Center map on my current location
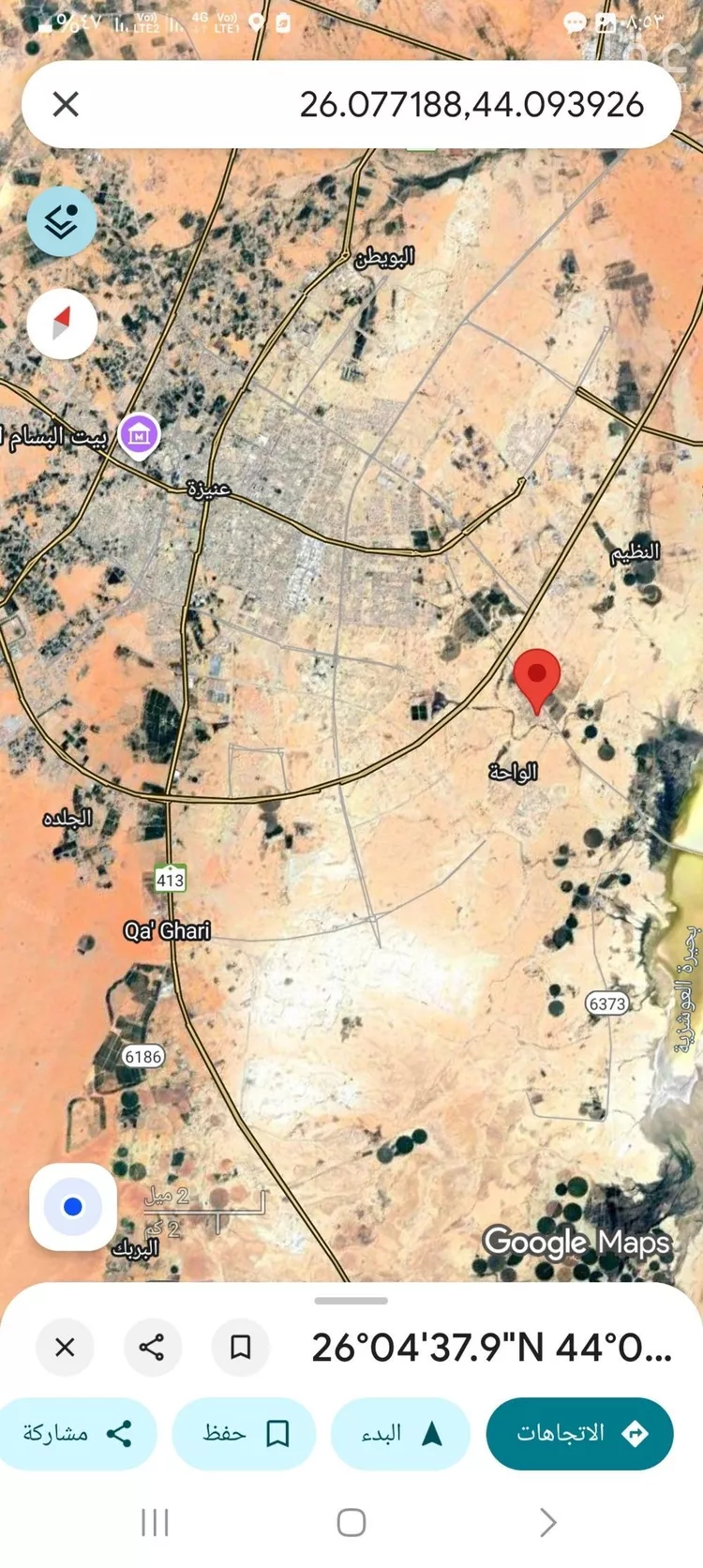The height and width of the screenshot is (1568, 703). (x=73, y=1207)
